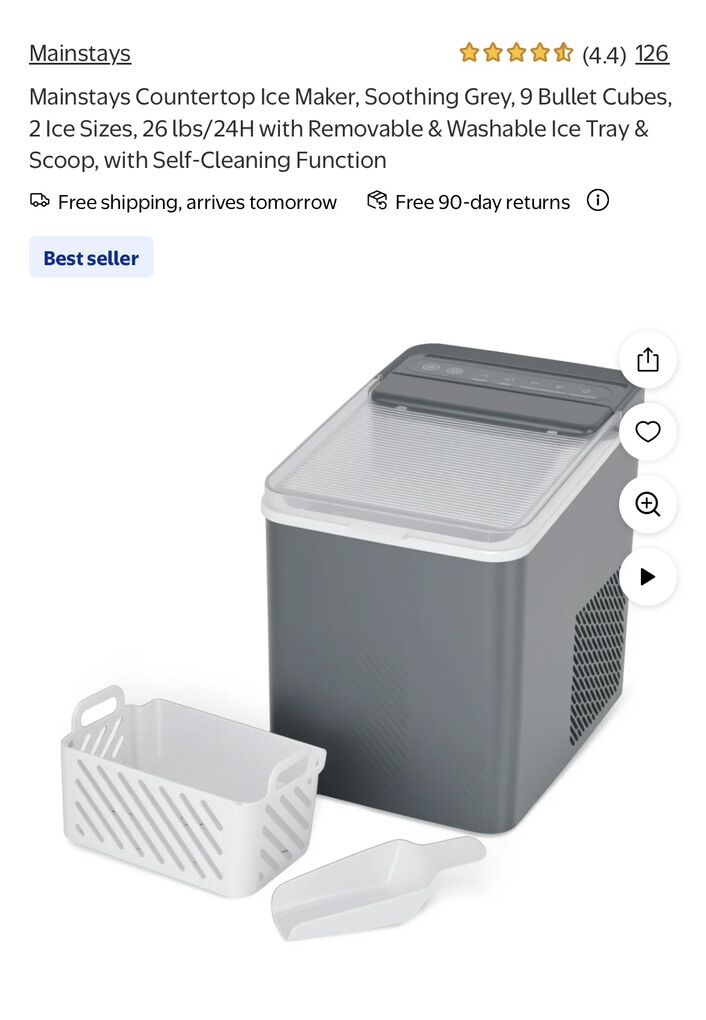Share this ice maker product

(647, 360)
